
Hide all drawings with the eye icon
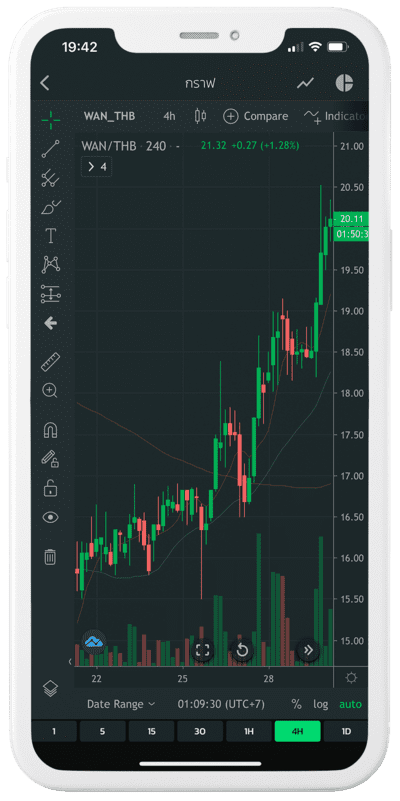(x=50, y=517)
